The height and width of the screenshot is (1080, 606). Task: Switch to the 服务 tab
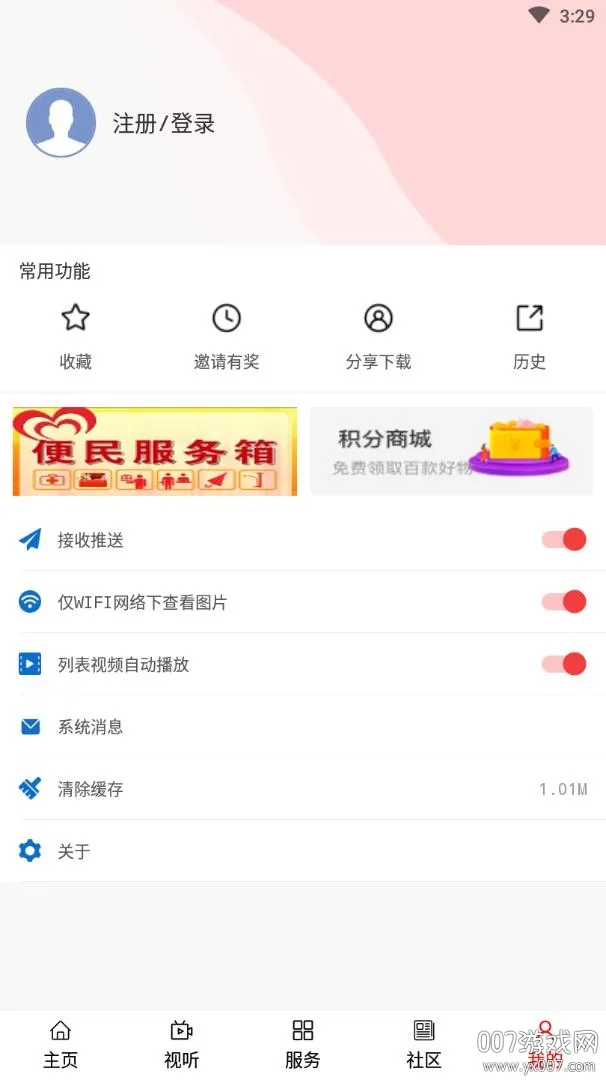(x=303, y=1044)
